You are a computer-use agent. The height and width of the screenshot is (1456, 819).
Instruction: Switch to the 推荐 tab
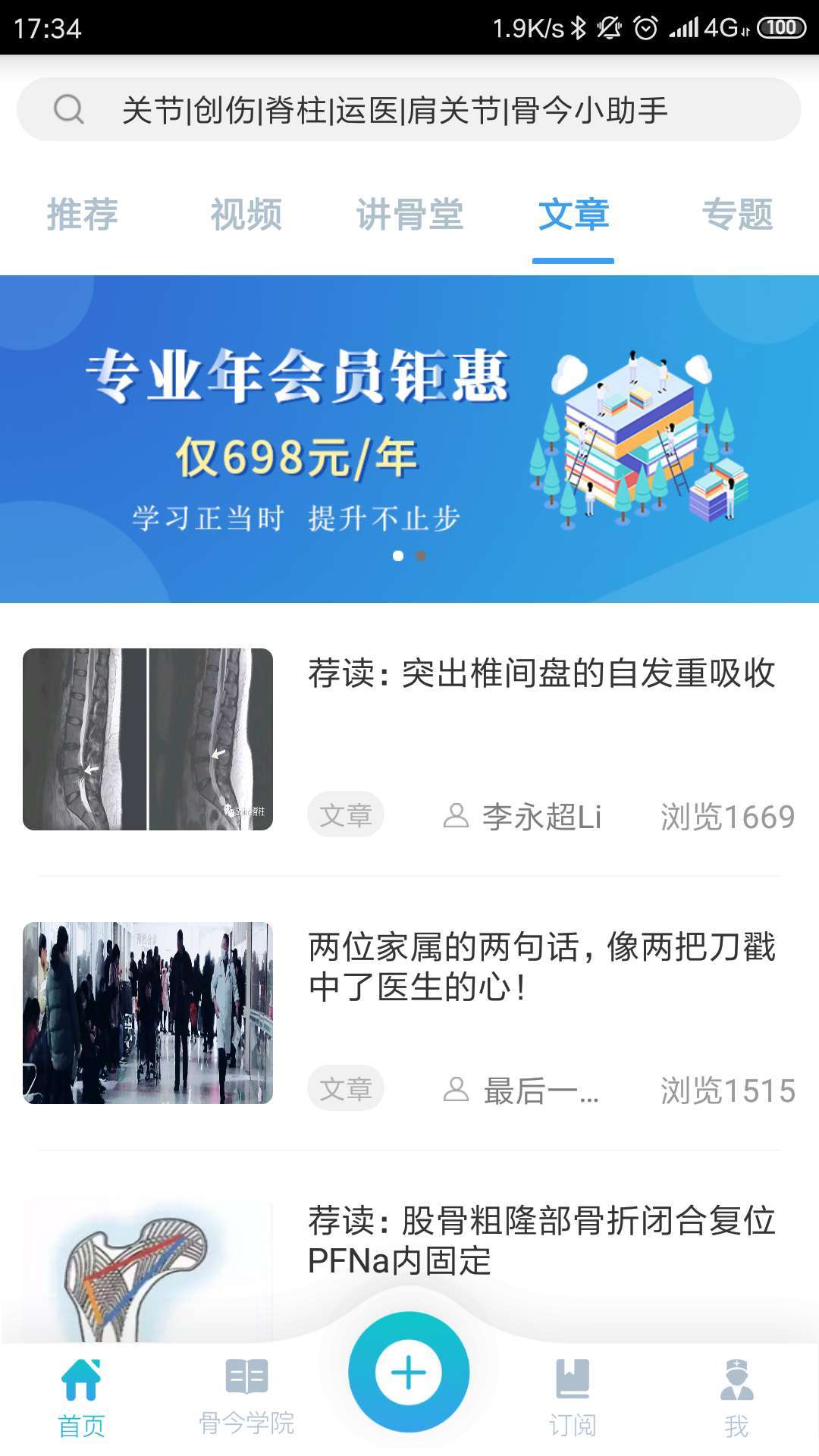(82, 215)
